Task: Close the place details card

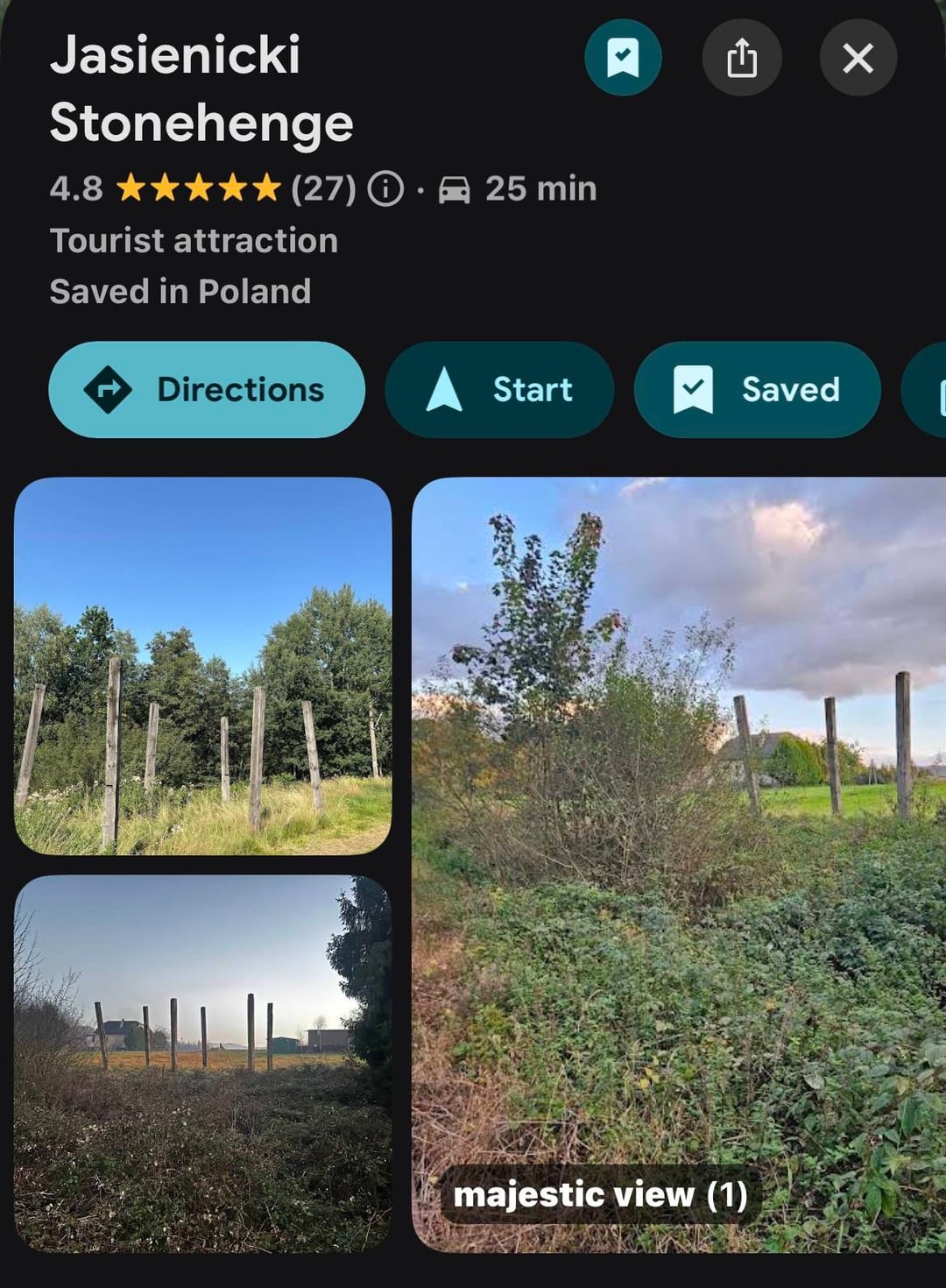Action: click(x=858, y=58)
